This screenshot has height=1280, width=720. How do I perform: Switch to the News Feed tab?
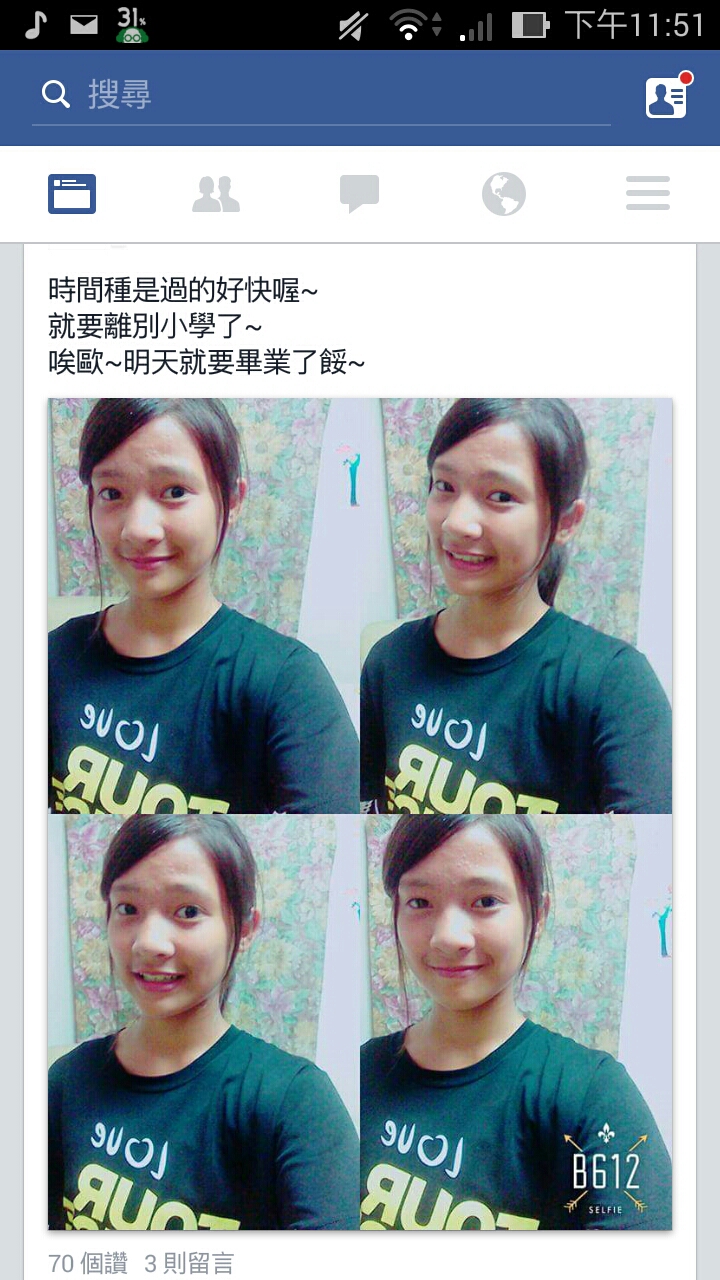coord(72,194)
